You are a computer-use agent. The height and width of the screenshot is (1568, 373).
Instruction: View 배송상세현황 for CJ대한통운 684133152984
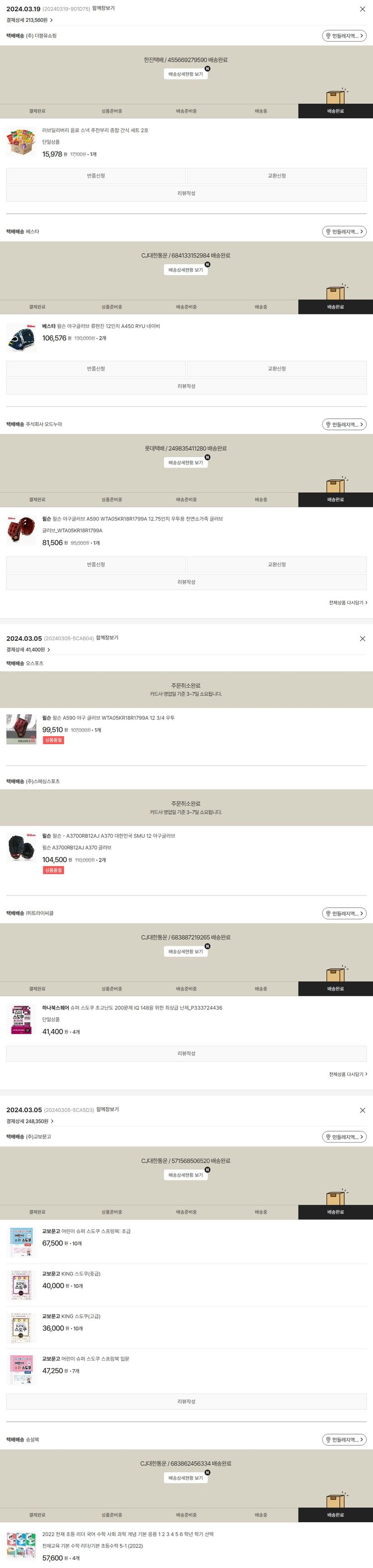(186, 270)
